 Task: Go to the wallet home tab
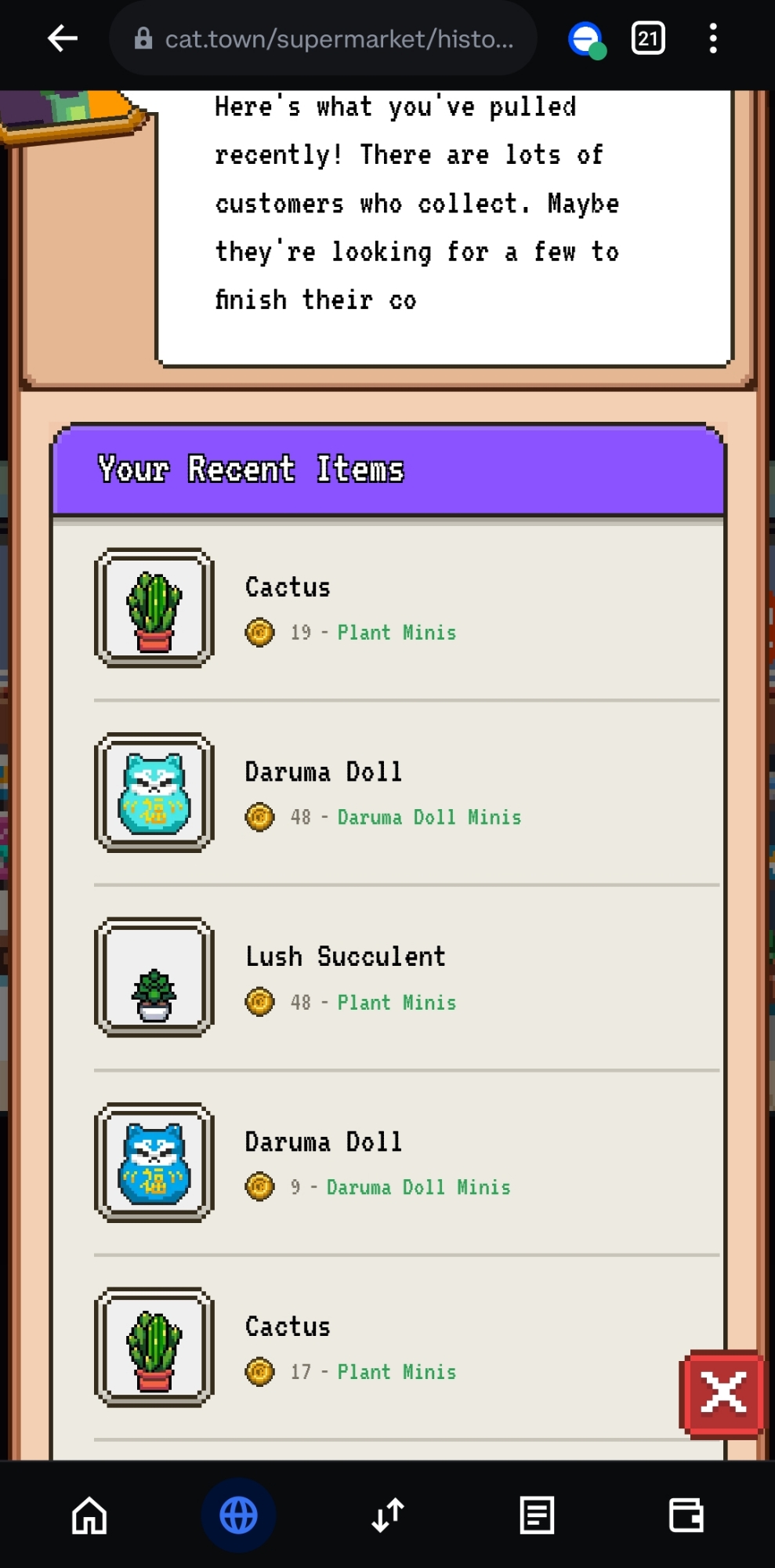point(89,1515)
